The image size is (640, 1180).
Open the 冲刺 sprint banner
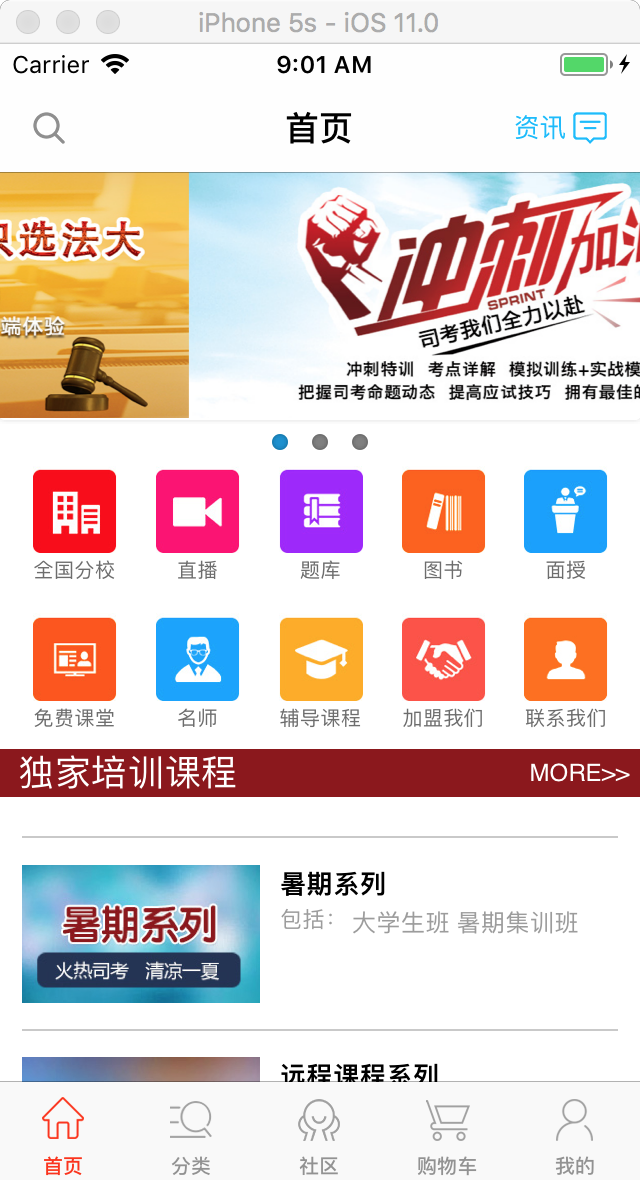coord(415,295)
